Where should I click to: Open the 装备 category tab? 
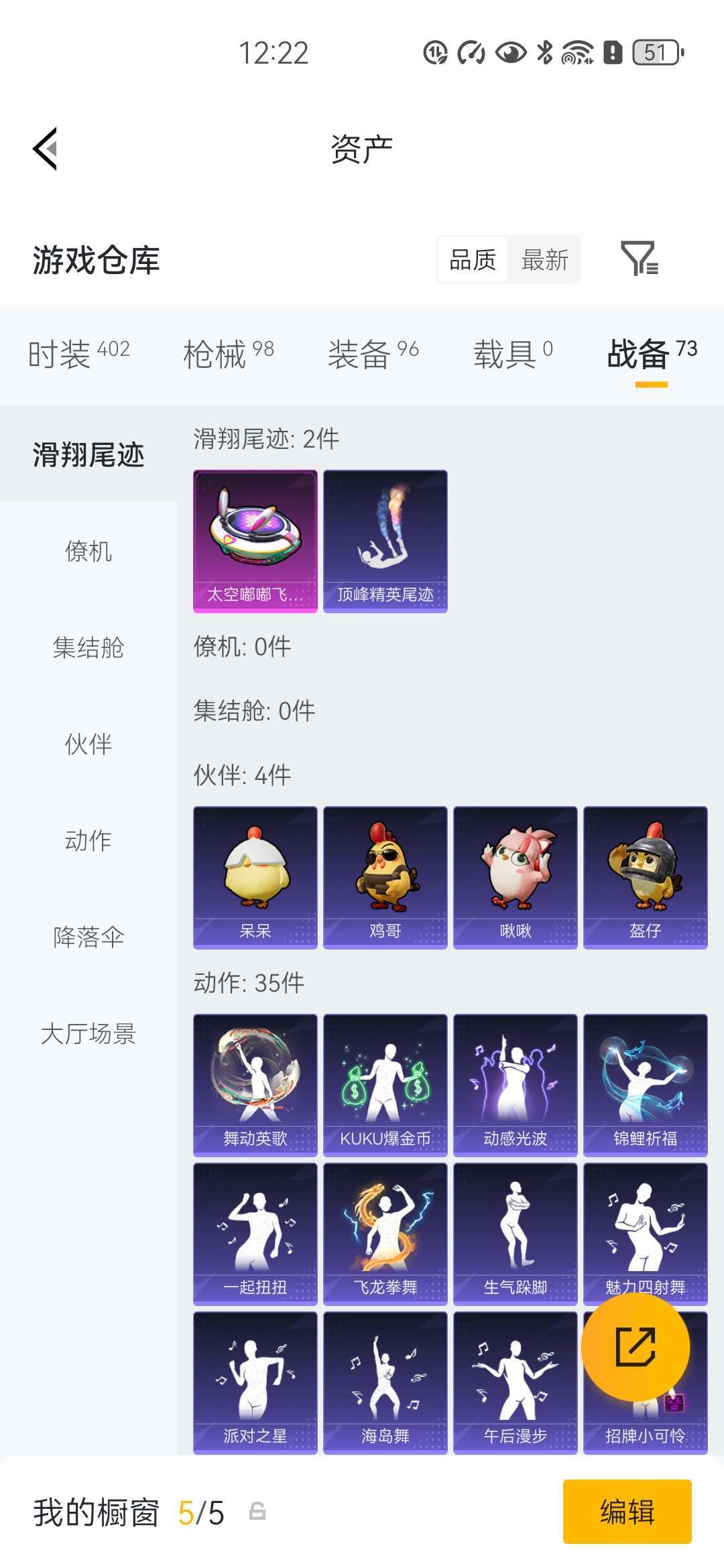coord(373,353)
